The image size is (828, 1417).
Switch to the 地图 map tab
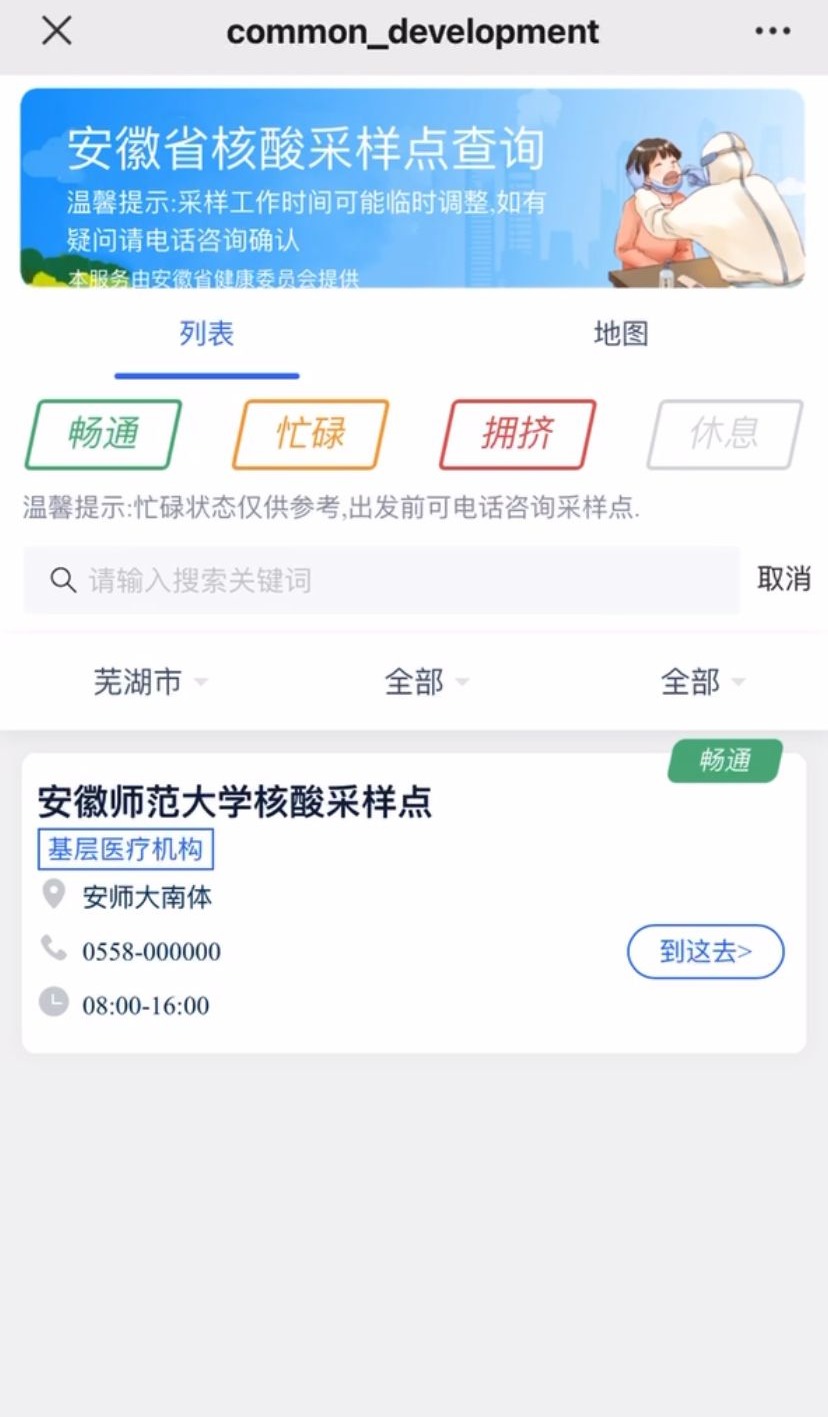point(620,334)
